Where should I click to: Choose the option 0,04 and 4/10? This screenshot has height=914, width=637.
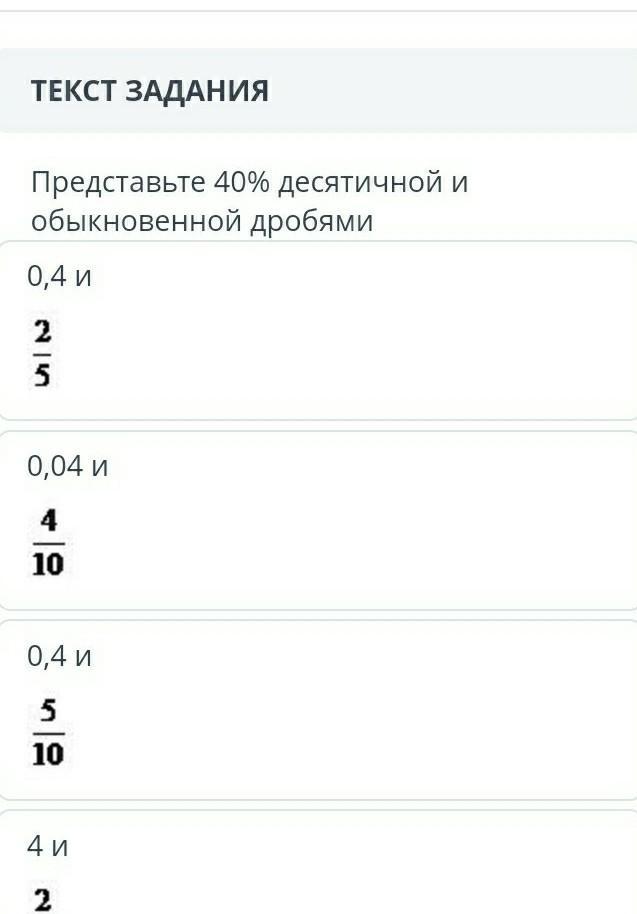click(x=318, y=521)
